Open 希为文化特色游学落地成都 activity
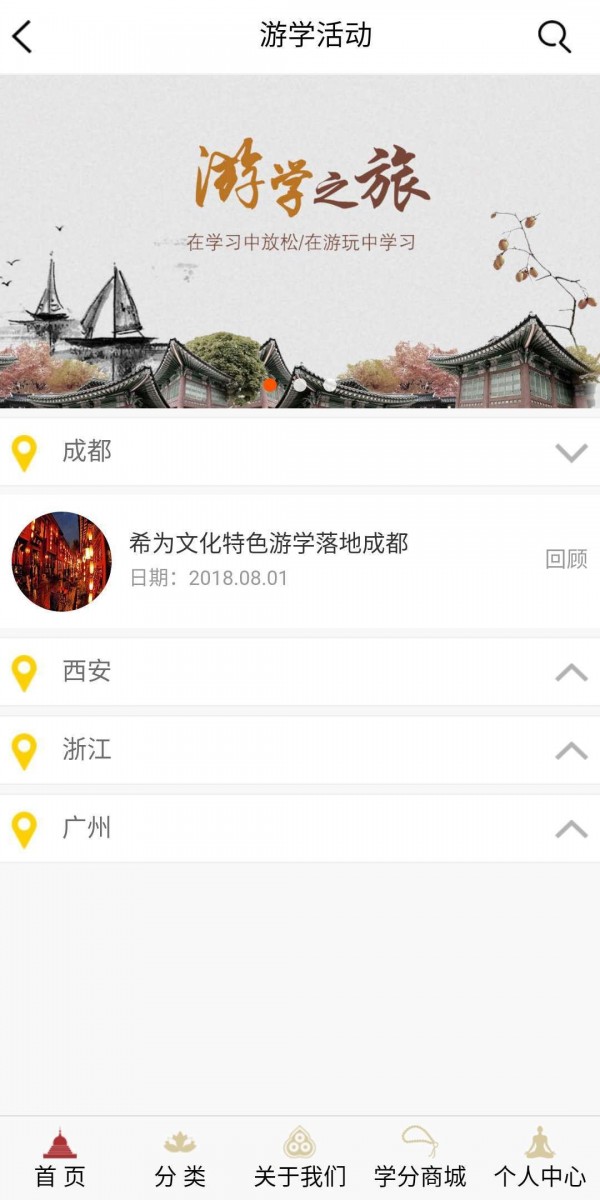This screenshot has width=600, height=1200. pyautogui.click(x=268, y=543)
